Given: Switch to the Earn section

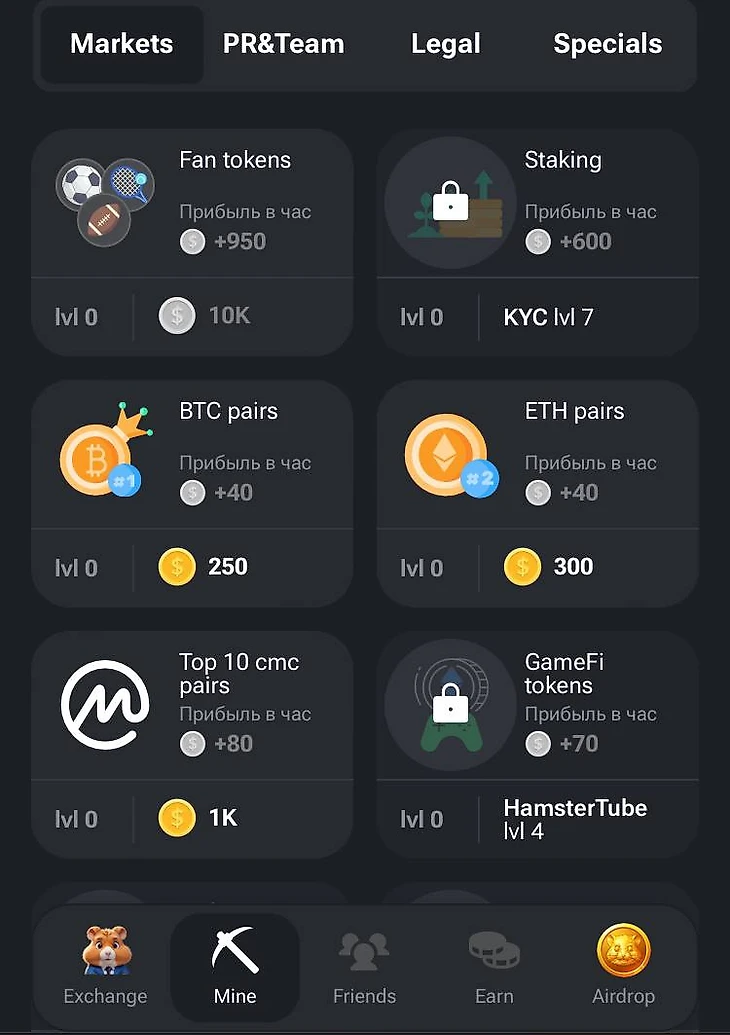Looking at the screenshot, I should click(494, 965).
